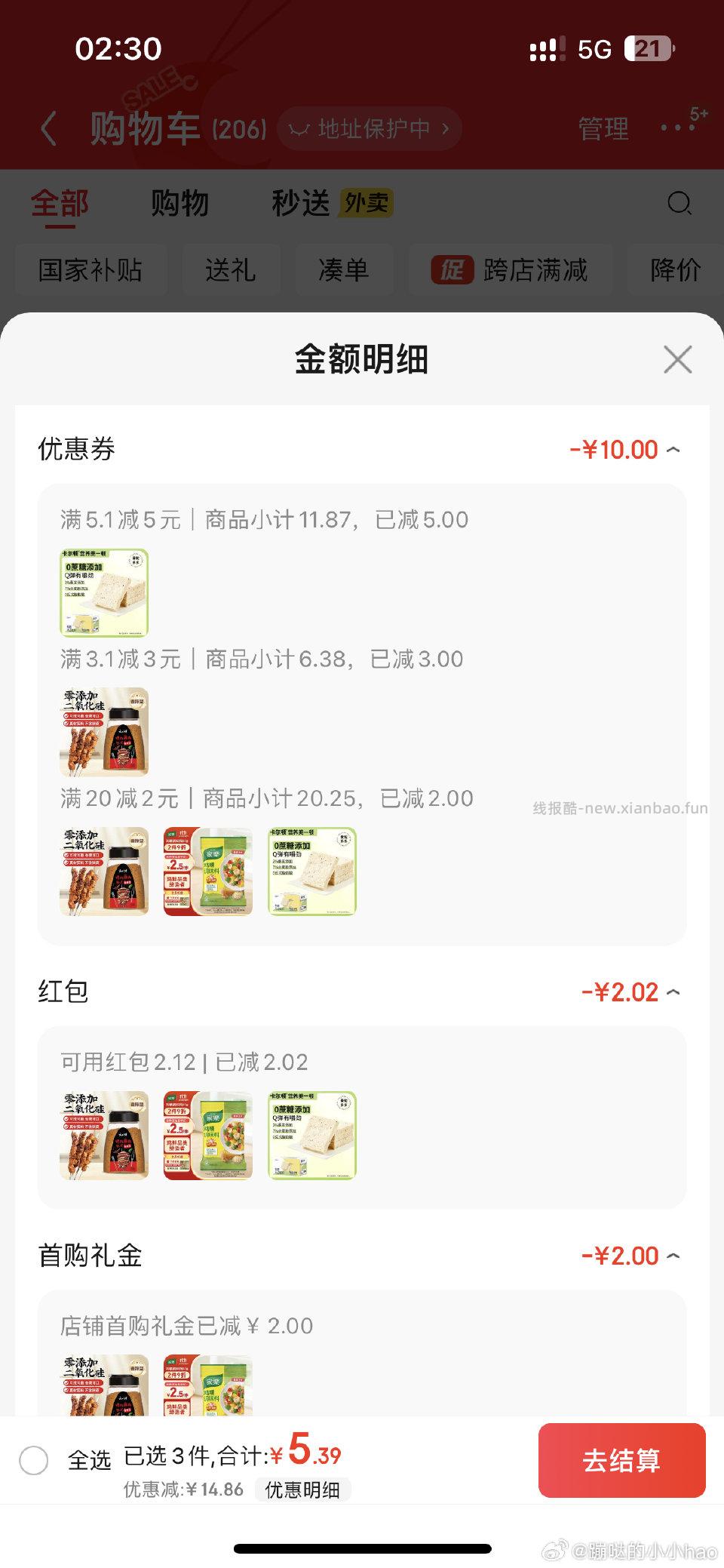Open search using the magnifier icon
The height and width of the screenshot is (1568, 724).
pos(678,203)
